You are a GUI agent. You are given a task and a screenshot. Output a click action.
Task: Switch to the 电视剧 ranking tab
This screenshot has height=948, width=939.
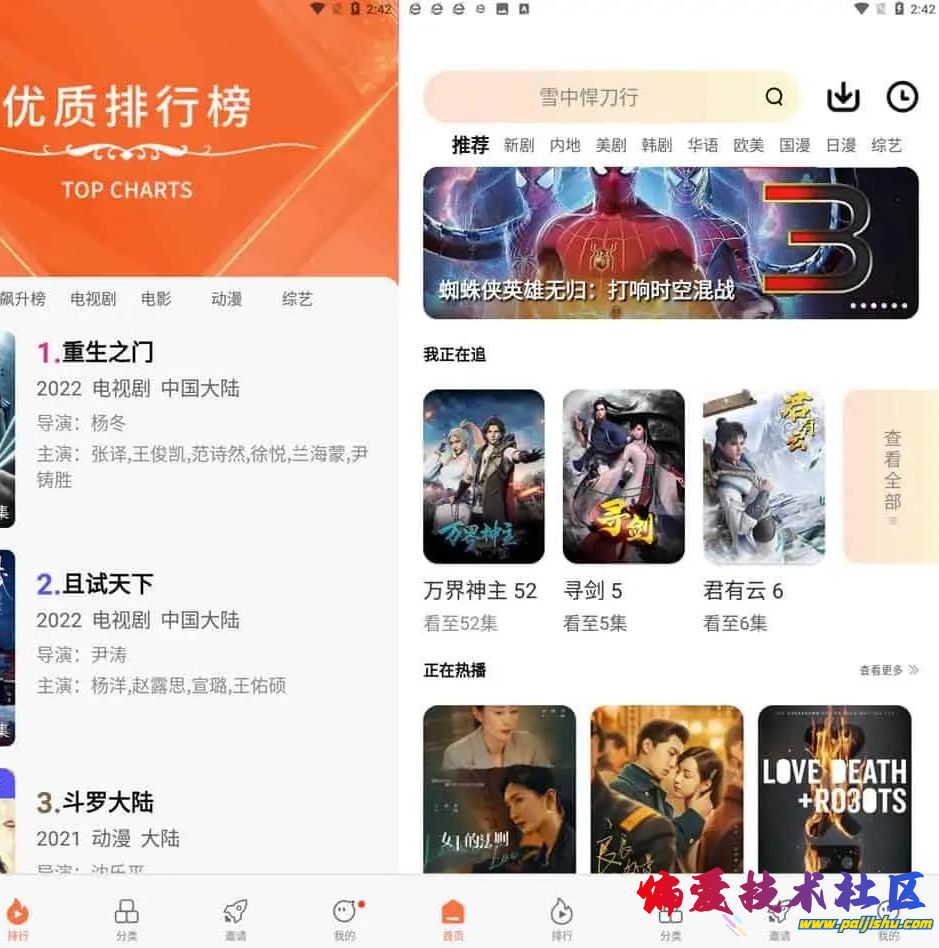93,299
